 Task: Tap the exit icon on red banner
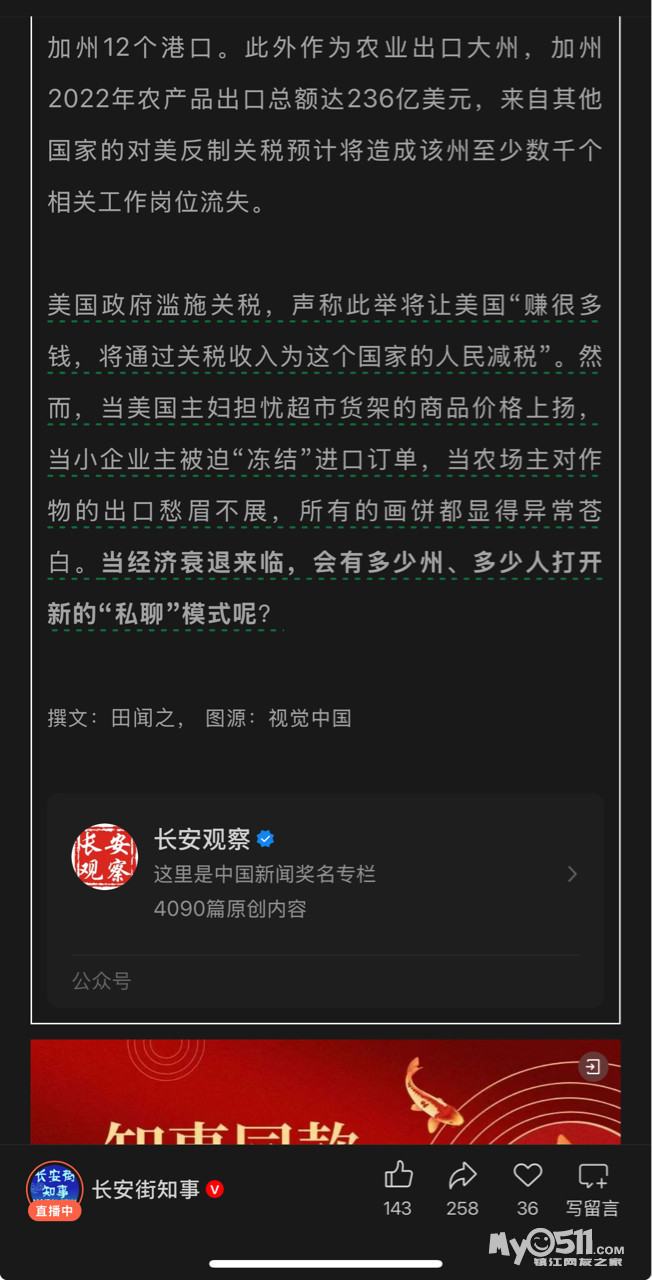(592, 1066)
